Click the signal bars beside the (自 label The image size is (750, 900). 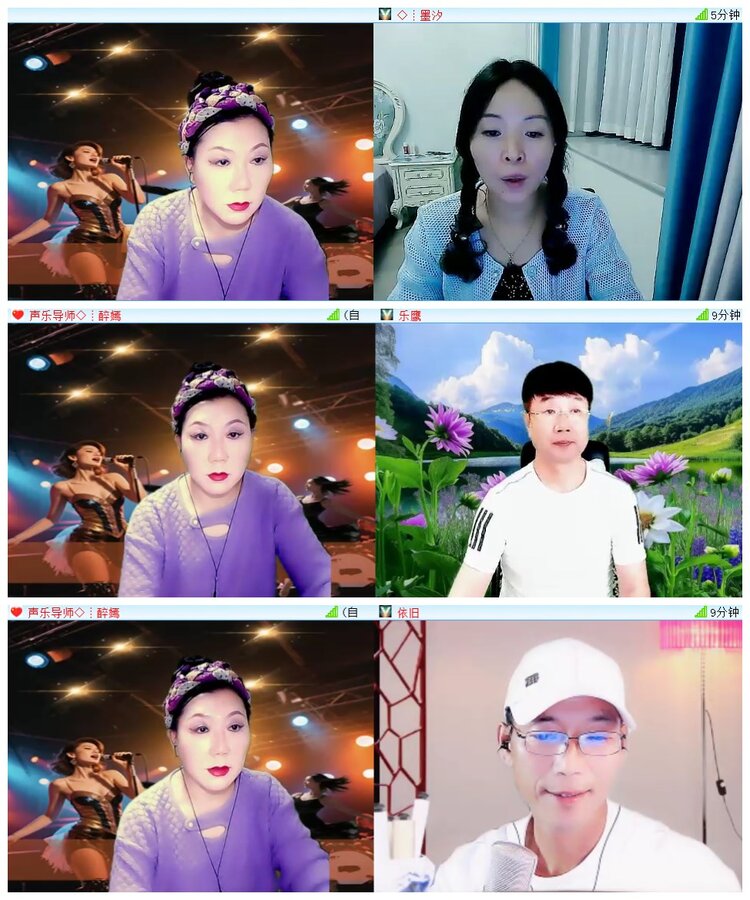[335, 313]
